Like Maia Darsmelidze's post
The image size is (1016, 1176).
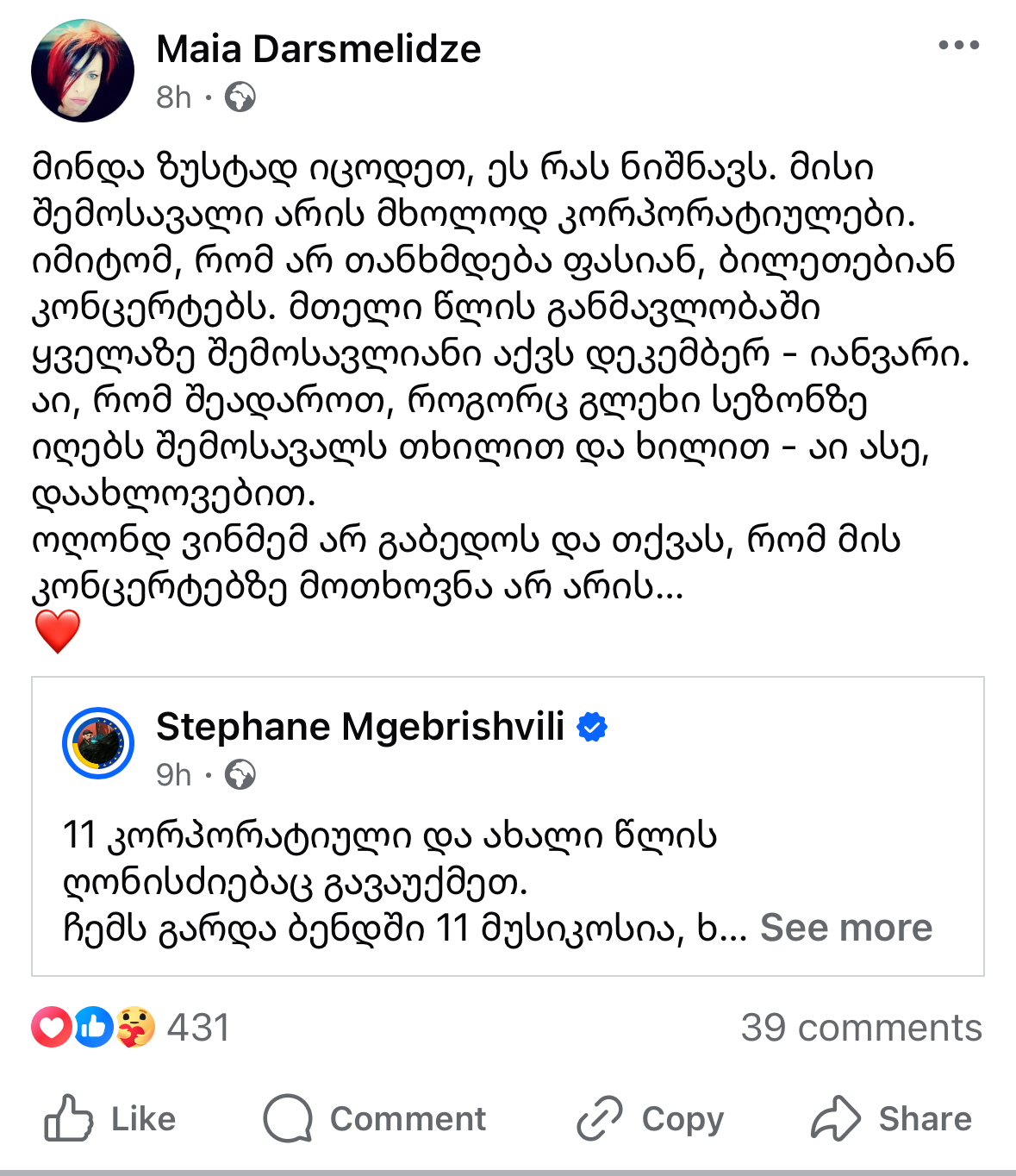point(110,1119)
